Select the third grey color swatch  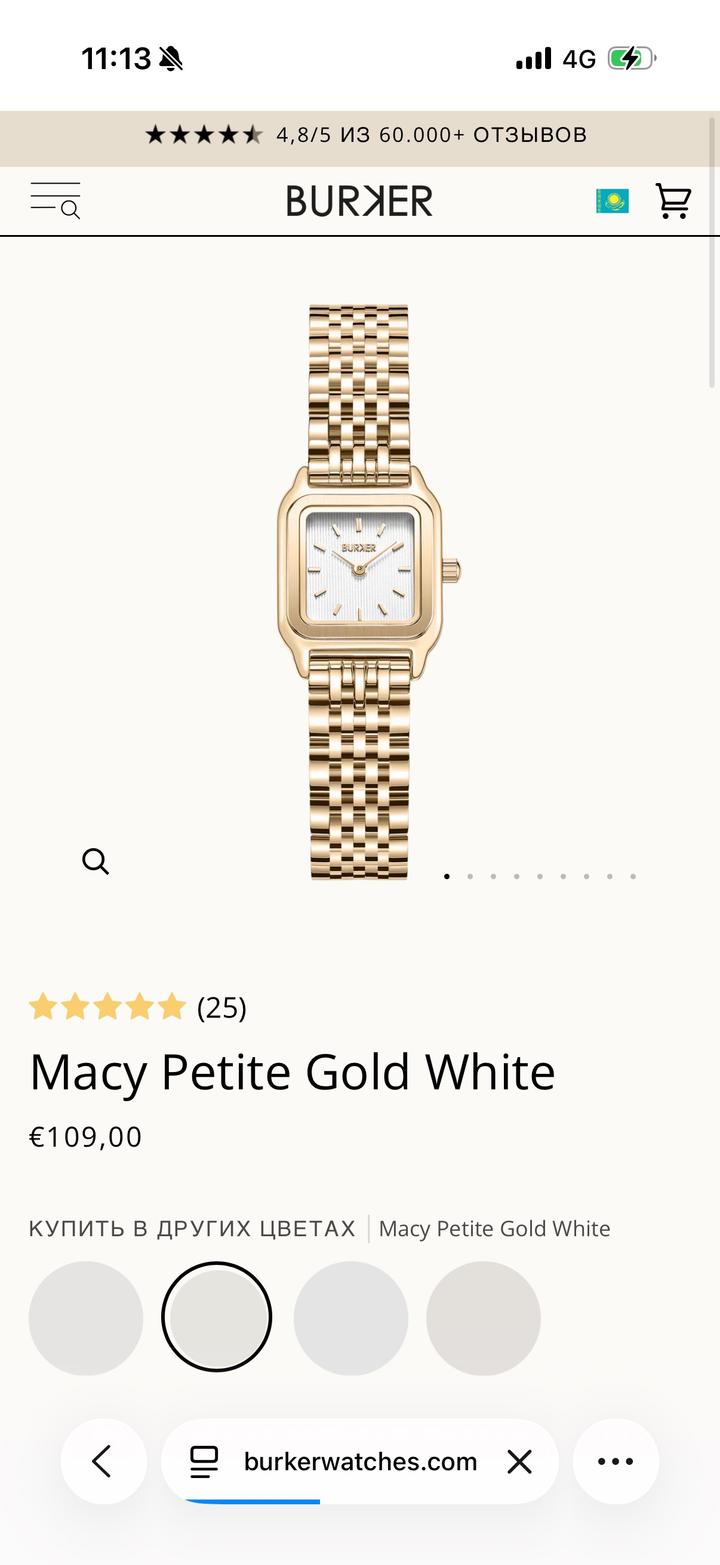[x=351, y=1317]
